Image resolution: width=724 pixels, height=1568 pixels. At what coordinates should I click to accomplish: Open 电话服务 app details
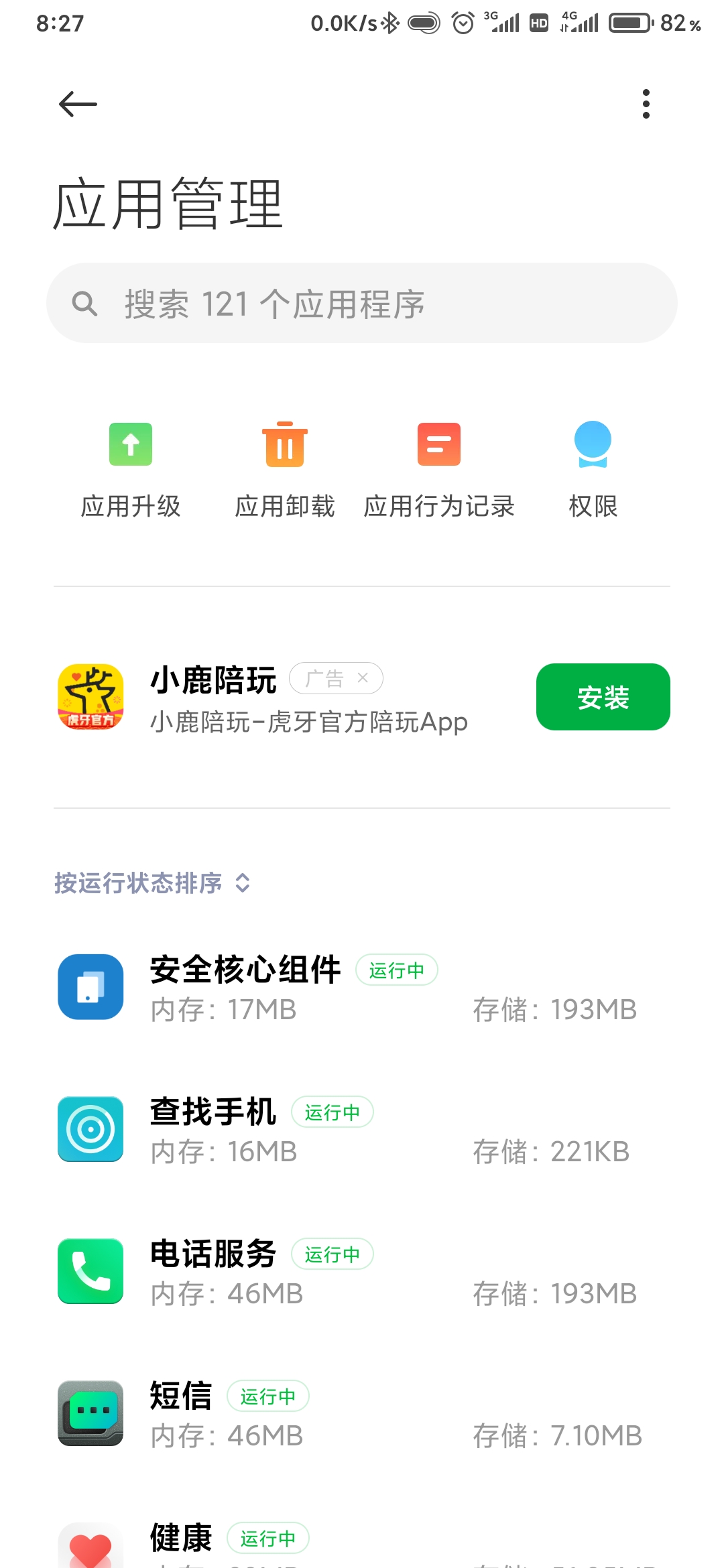[x=362, y=1272]
